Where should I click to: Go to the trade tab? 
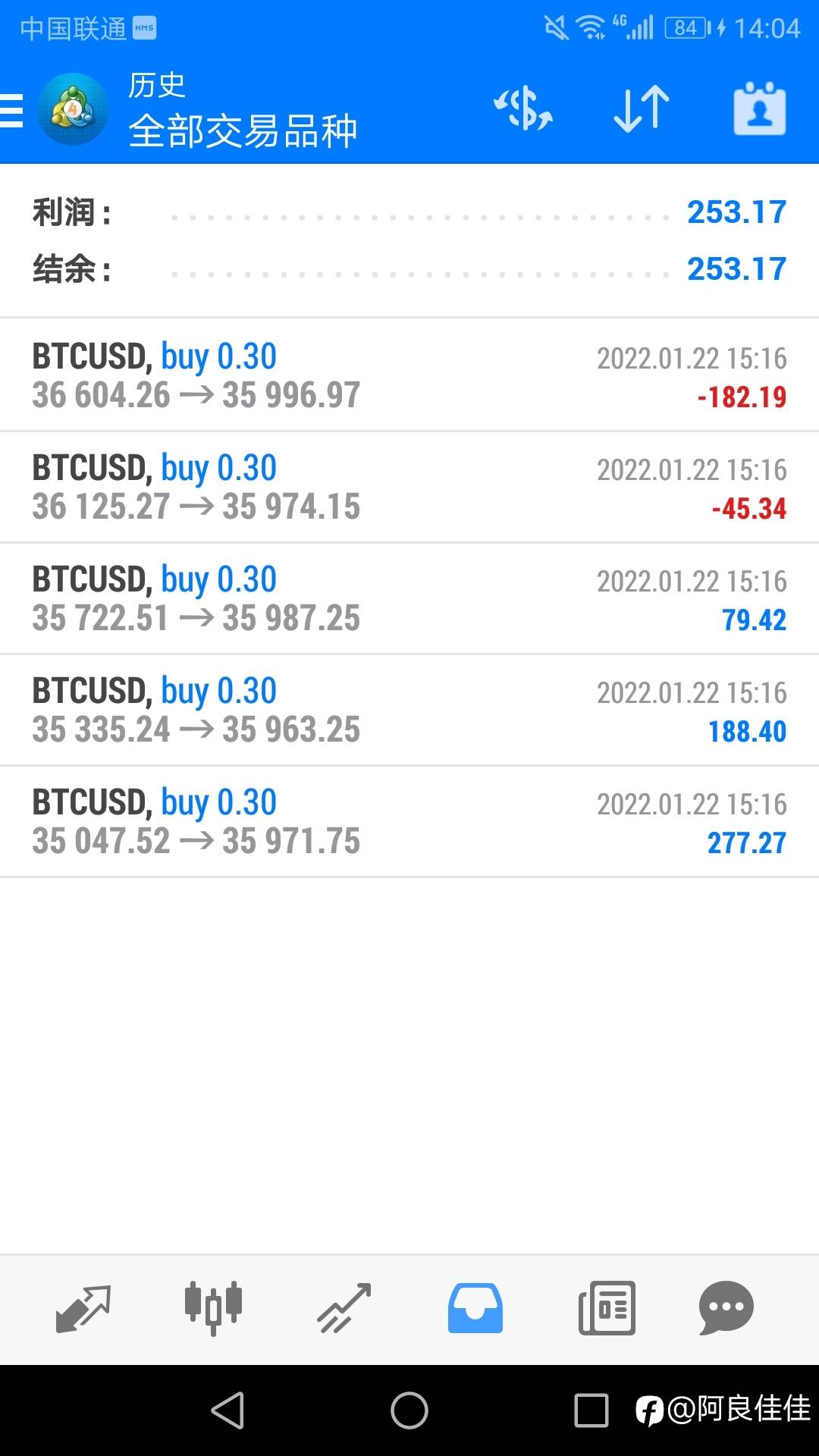point(344,1308)
